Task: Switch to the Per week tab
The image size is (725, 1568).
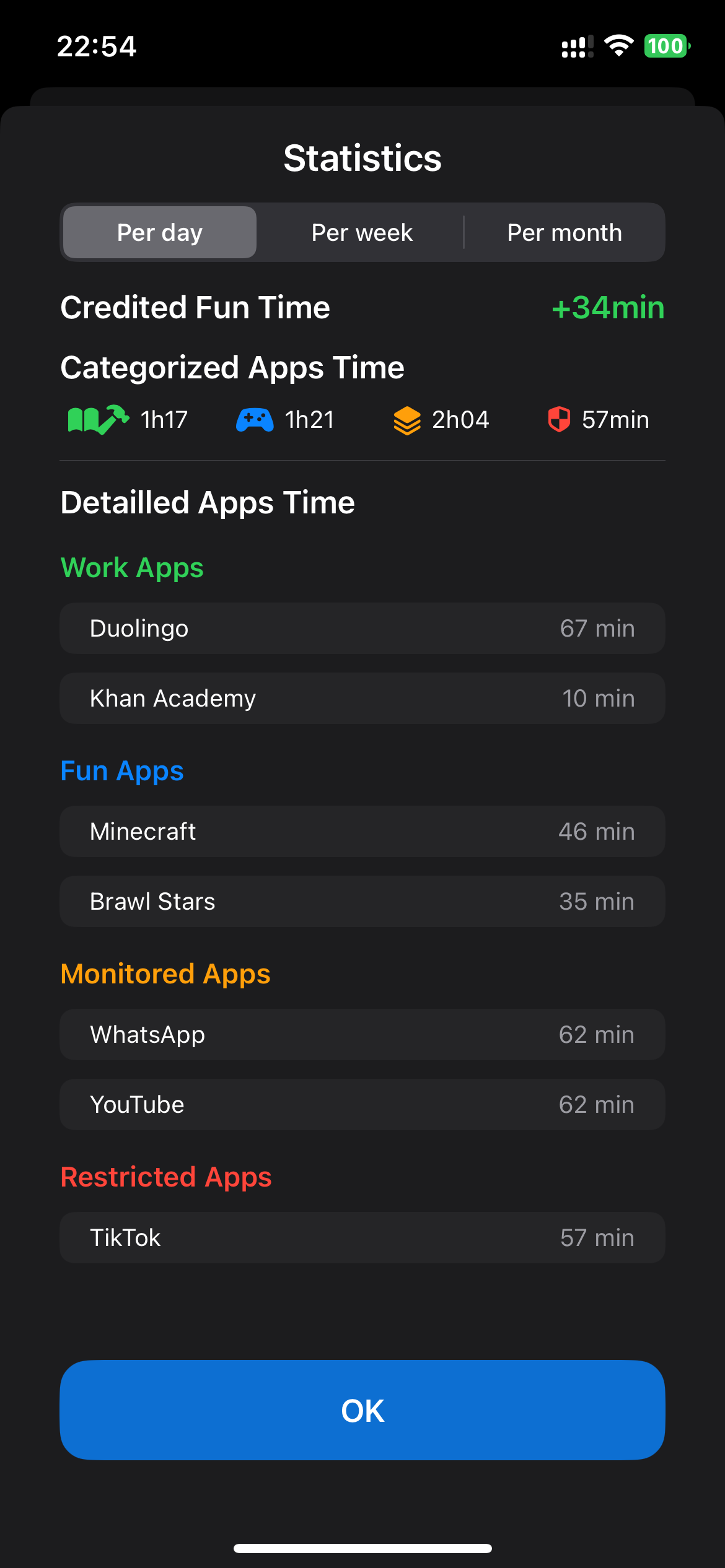Action: [361, 232]
